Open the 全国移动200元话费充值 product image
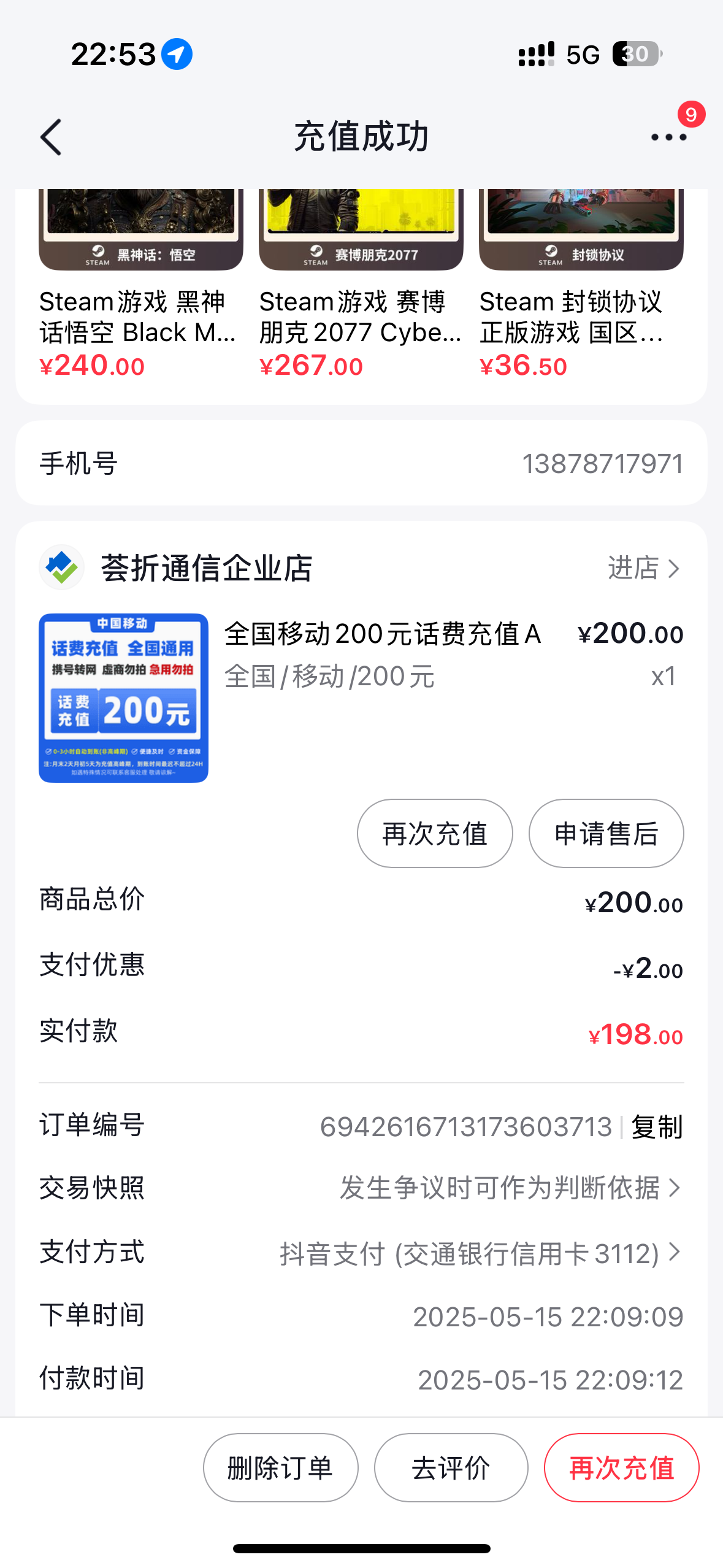This screenshot has width=723, height=1568. (x=123, y=698)
